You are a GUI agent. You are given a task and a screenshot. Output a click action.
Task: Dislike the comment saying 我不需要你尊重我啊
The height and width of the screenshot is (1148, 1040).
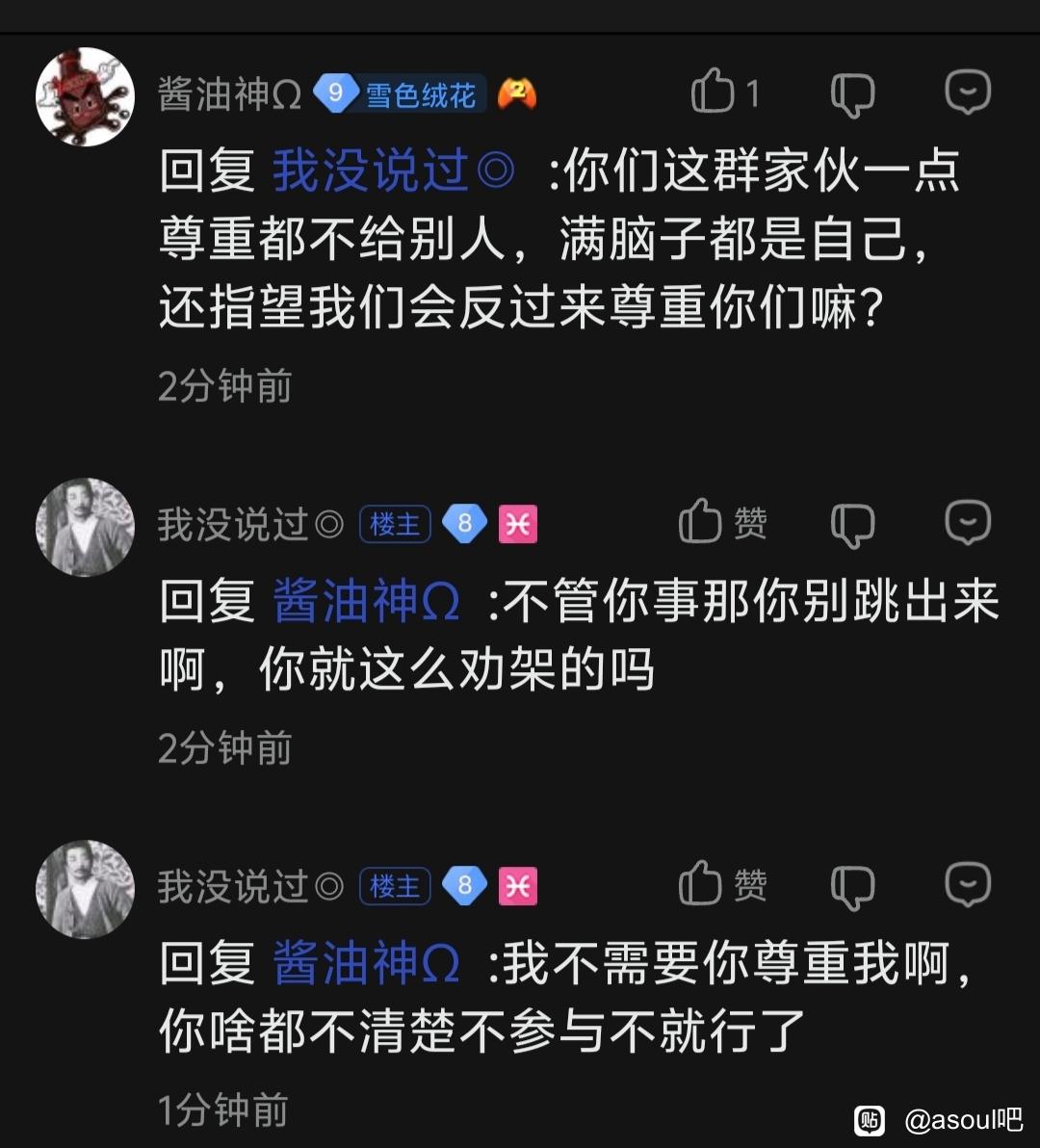[852, 886]
